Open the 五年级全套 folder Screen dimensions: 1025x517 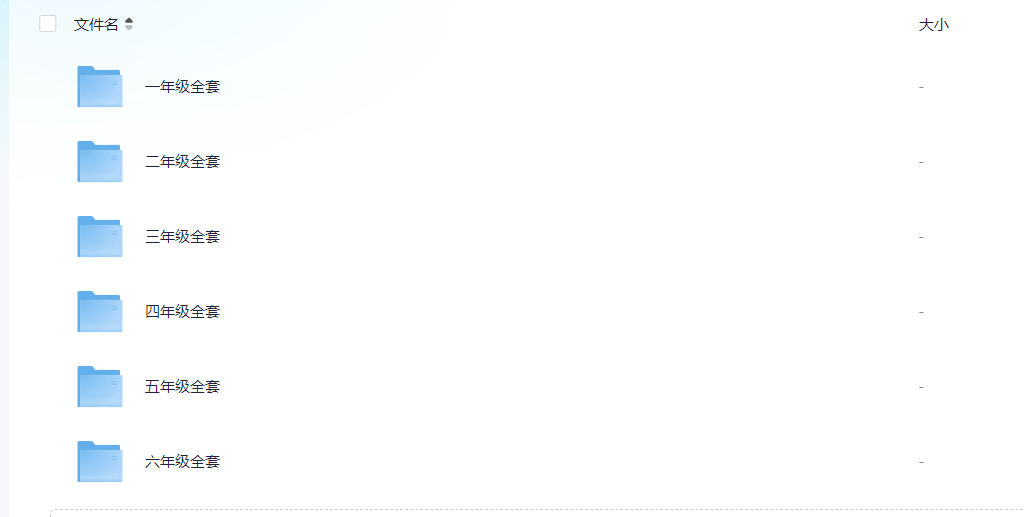[182, 387]
